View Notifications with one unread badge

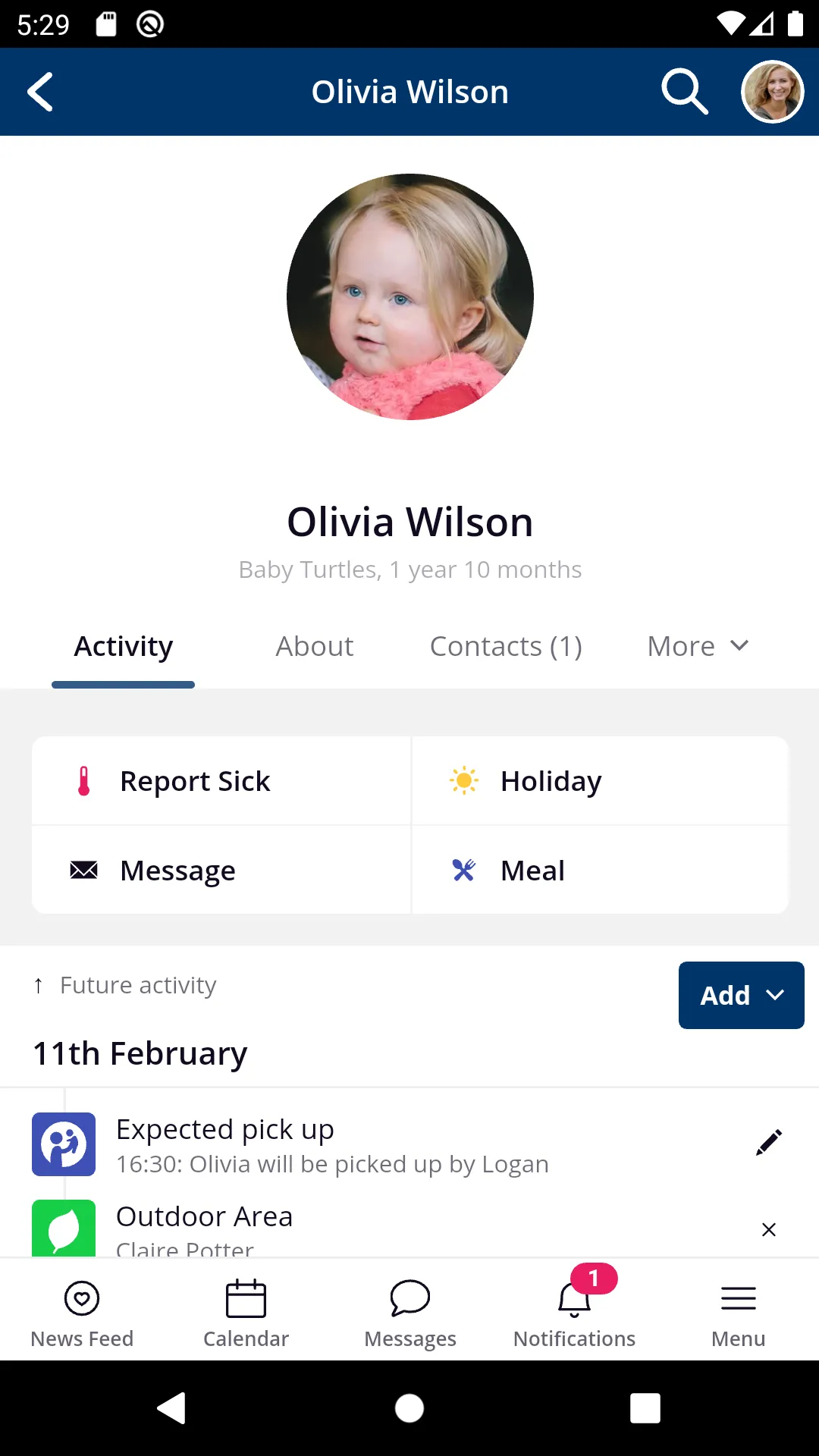coord(574,1312)
